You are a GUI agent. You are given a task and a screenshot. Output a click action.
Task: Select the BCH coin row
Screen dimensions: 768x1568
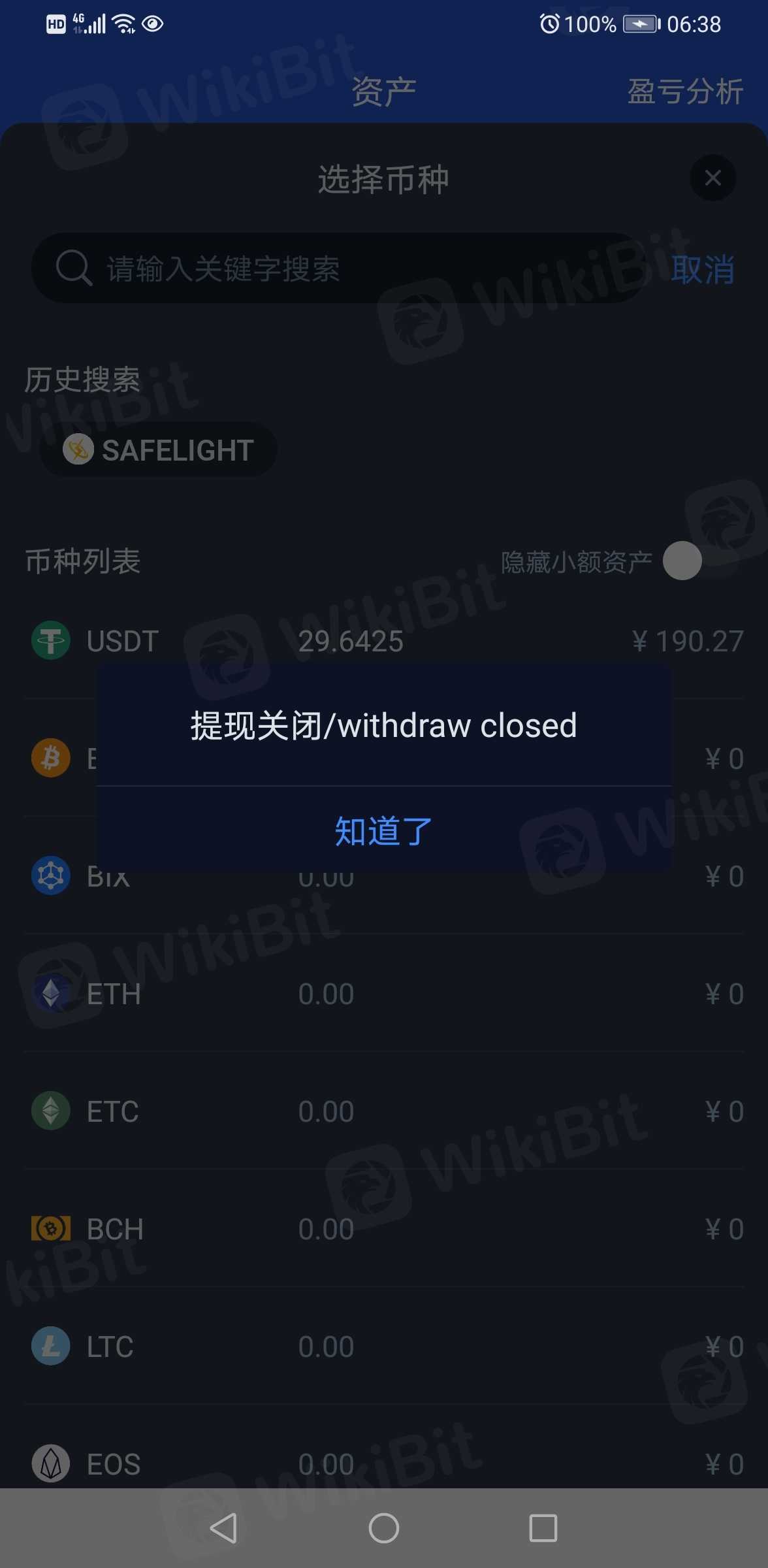(384, 1229)
